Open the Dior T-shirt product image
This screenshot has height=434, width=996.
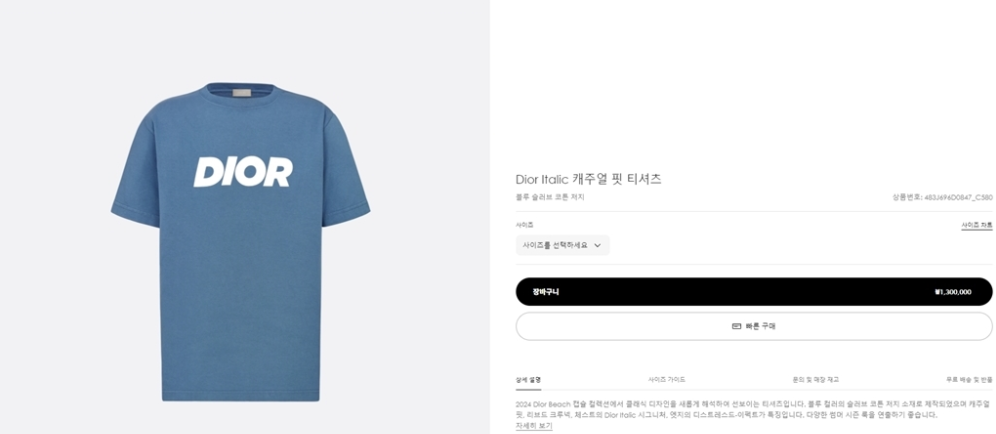click(x=242, y=240)
